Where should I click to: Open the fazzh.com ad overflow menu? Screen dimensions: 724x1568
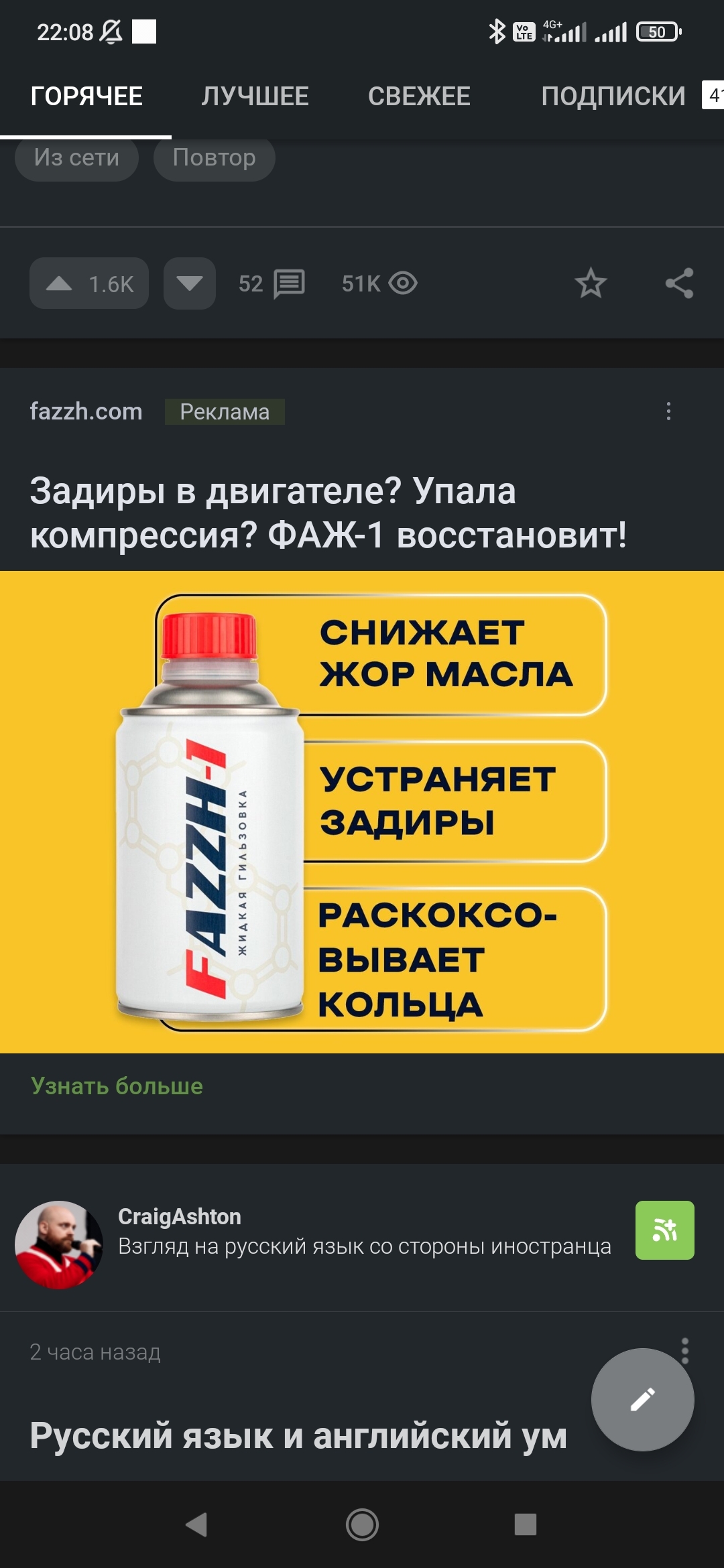[668, 411]
